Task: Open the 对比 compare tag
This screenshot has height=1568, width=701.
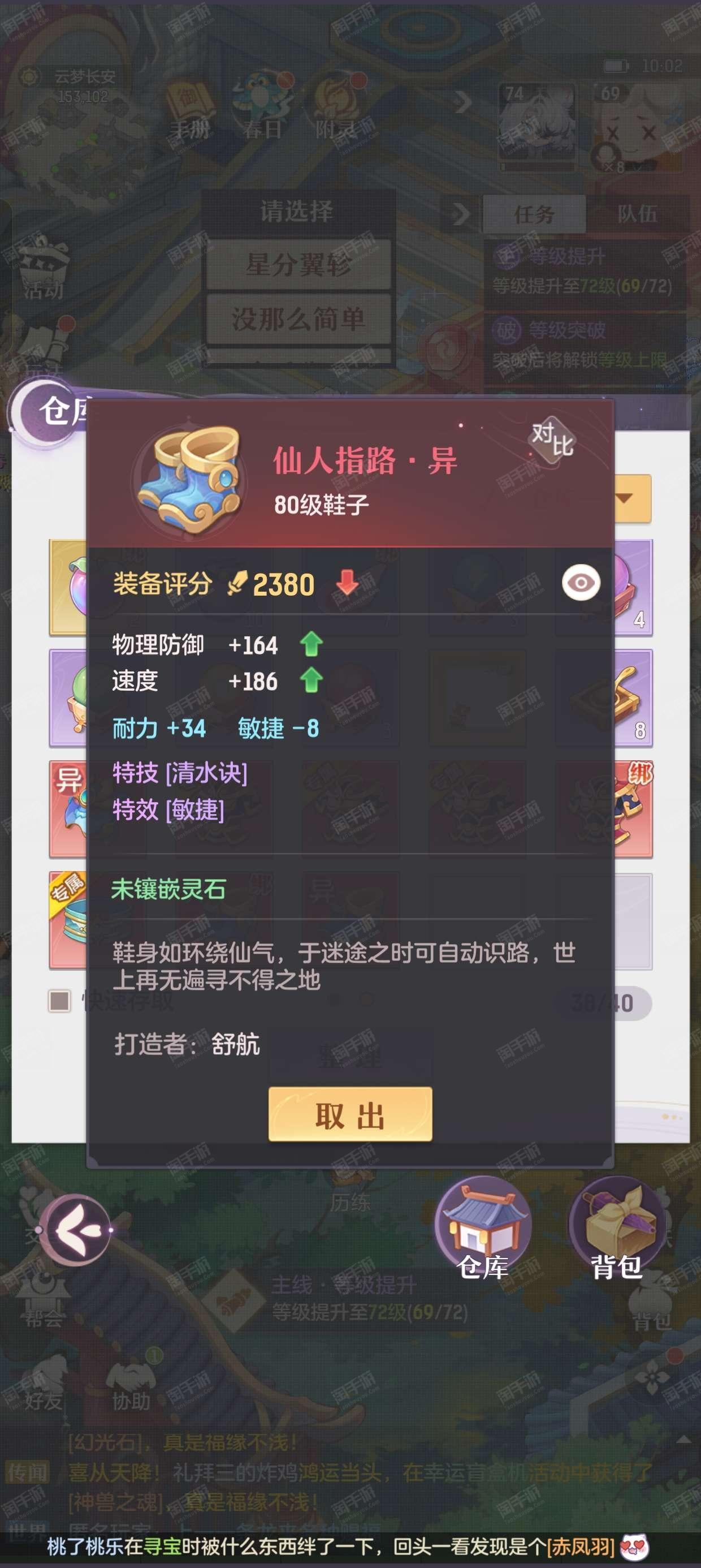Action: pyautogui.click(x=552, y=440)
